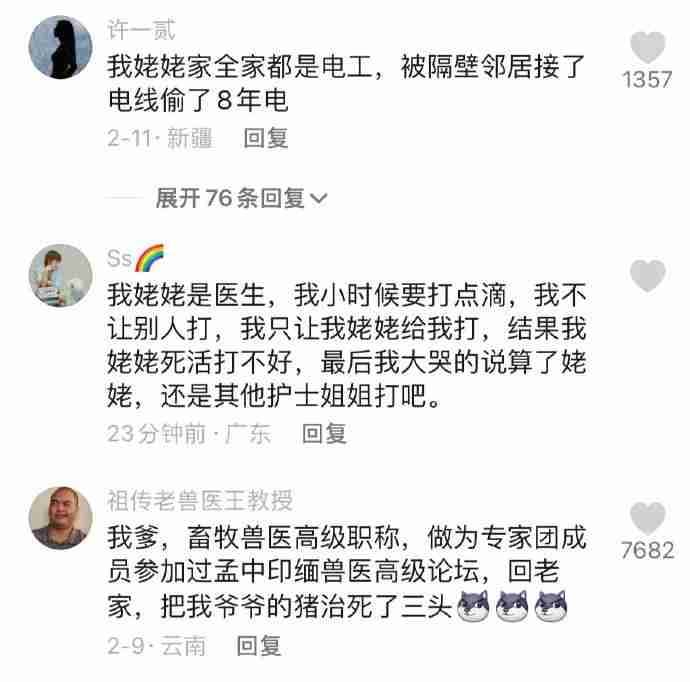Reply to Ss's comment
690x682 pixels.
coord(324,433)
